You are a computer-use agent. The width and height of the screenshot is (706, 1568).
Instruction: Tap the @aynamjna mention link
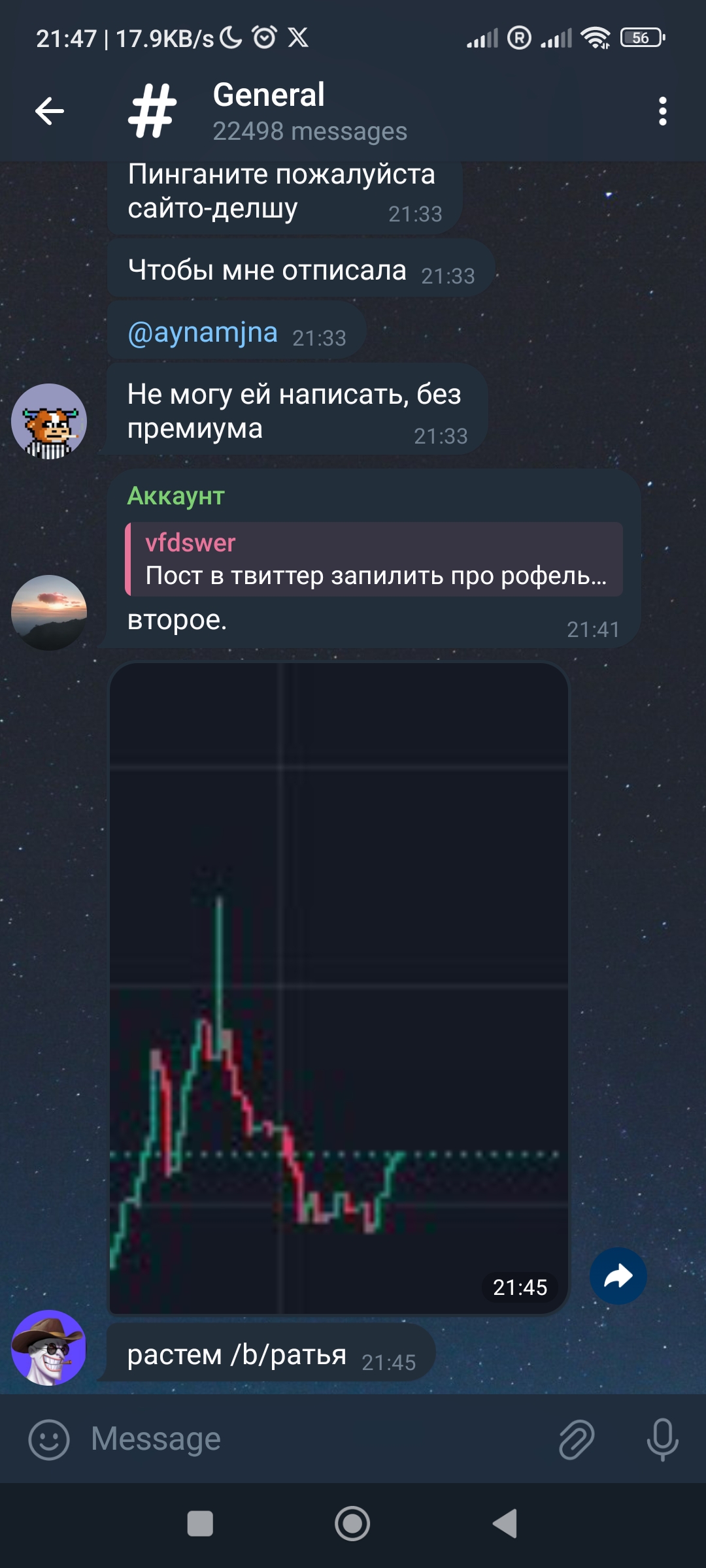tap(203, 333)
